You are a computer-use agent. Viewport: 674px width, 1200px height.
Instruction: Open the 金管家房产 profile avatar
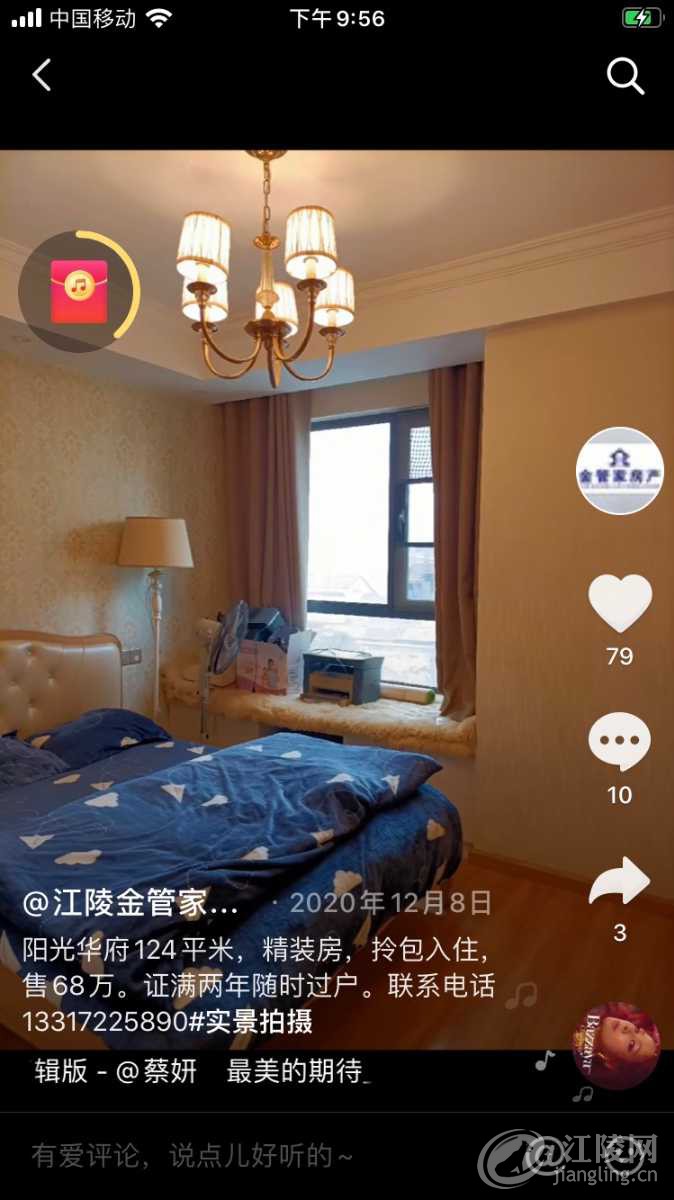pos(620,470)
